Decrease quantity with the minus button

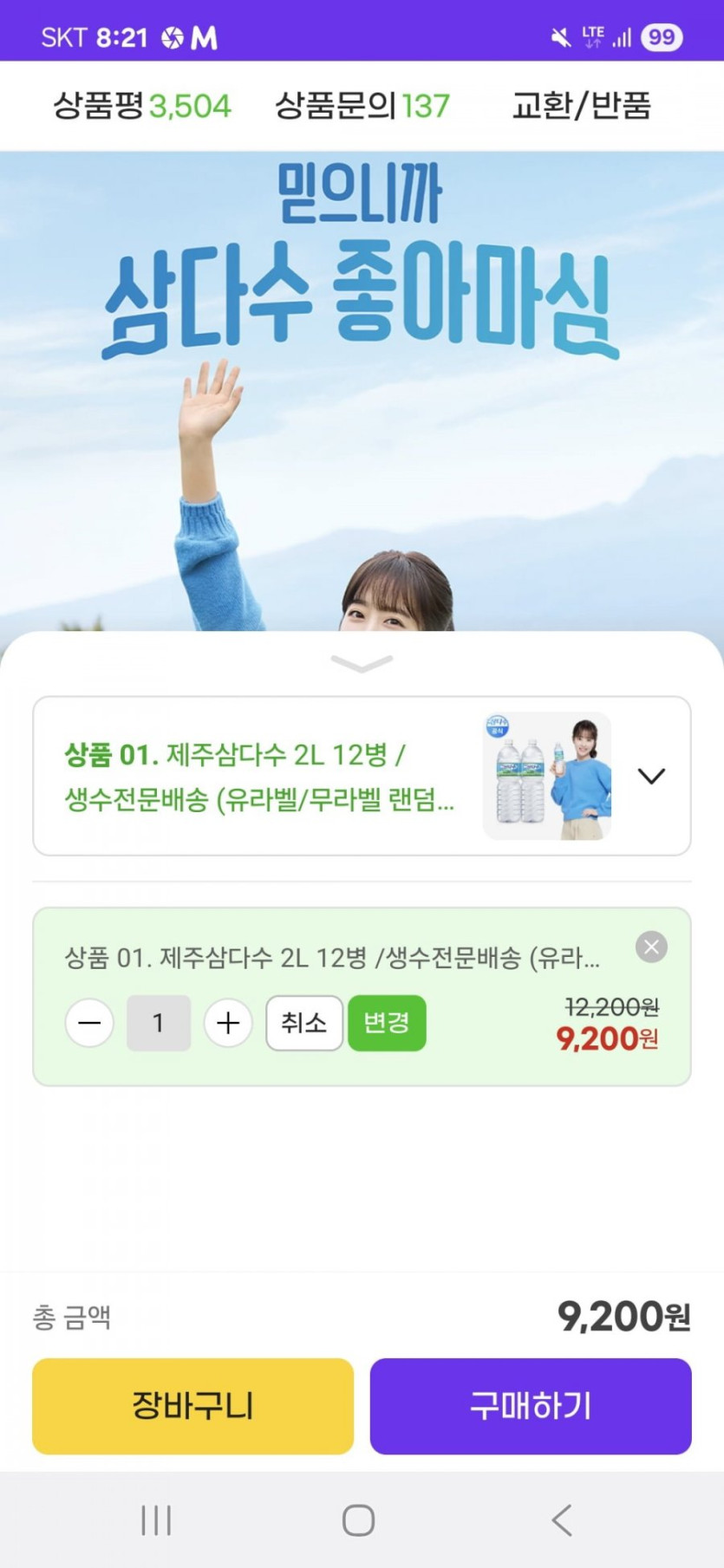pyautogui.click(x=89, y=1023)
